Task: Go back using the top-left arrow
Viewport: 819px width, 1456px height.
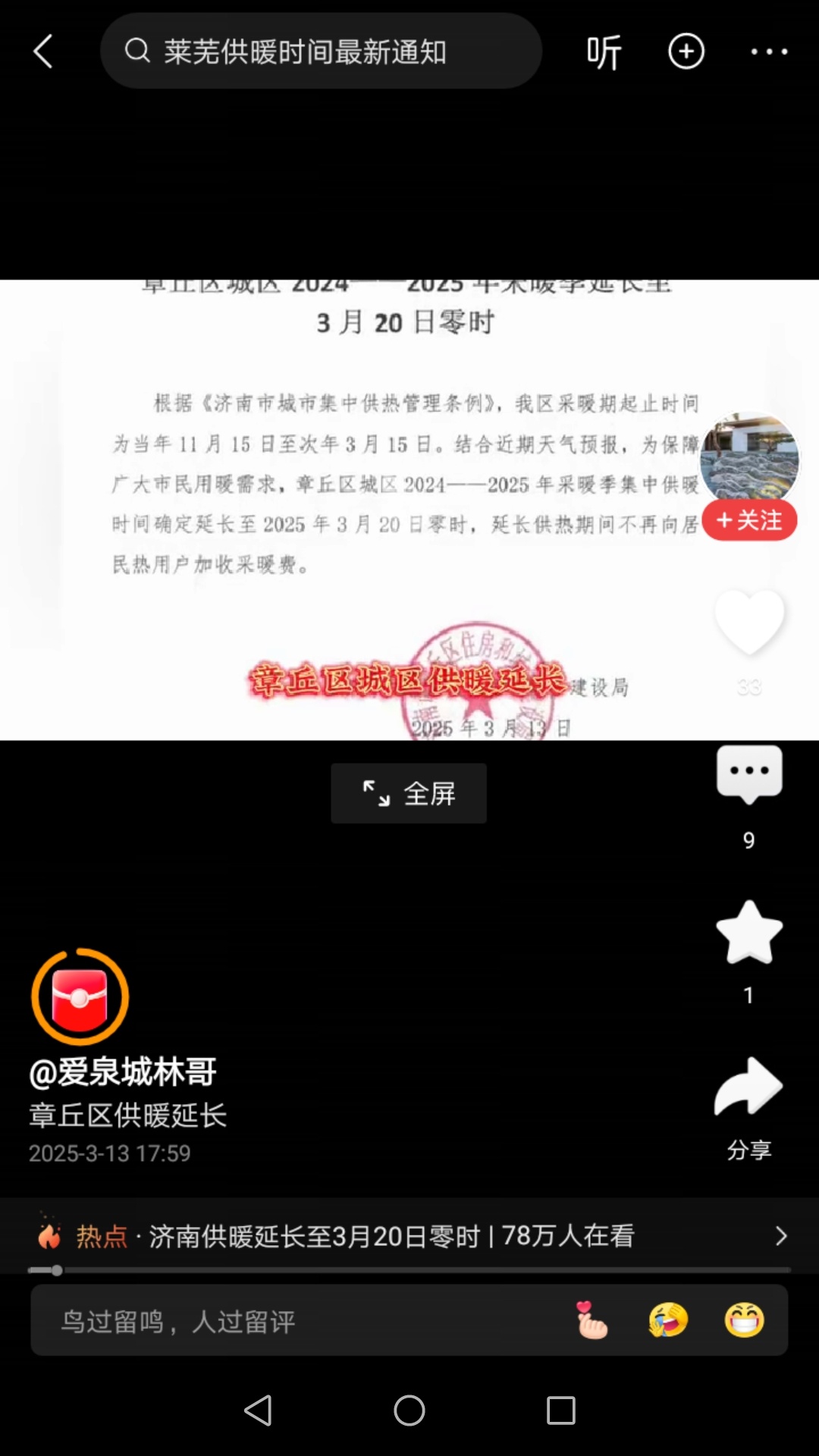Action: click(x=43, y=52)
